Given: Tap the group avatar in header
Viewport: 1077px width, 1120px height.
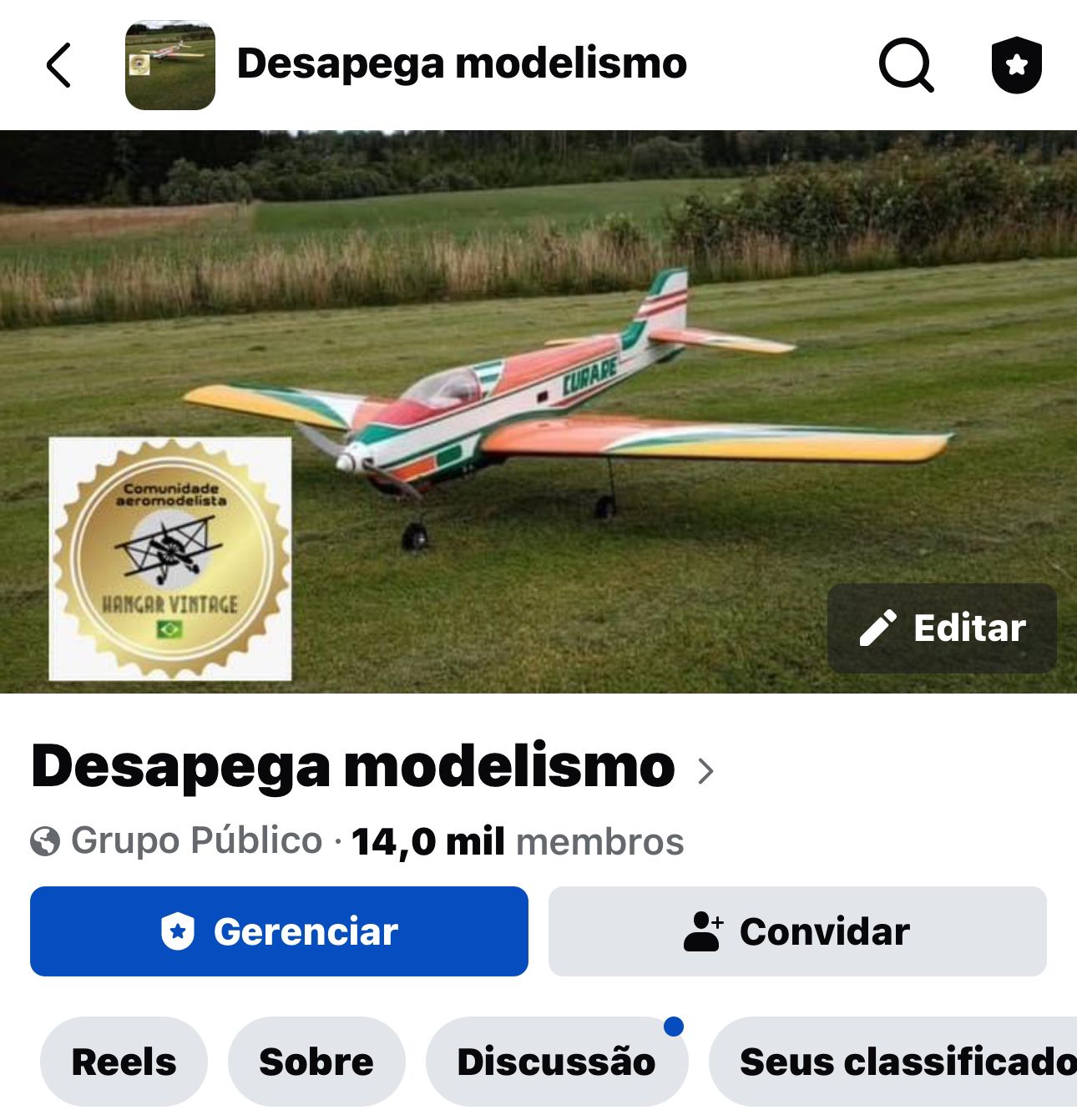Looking at the screenshot, I should coord(170,65).
